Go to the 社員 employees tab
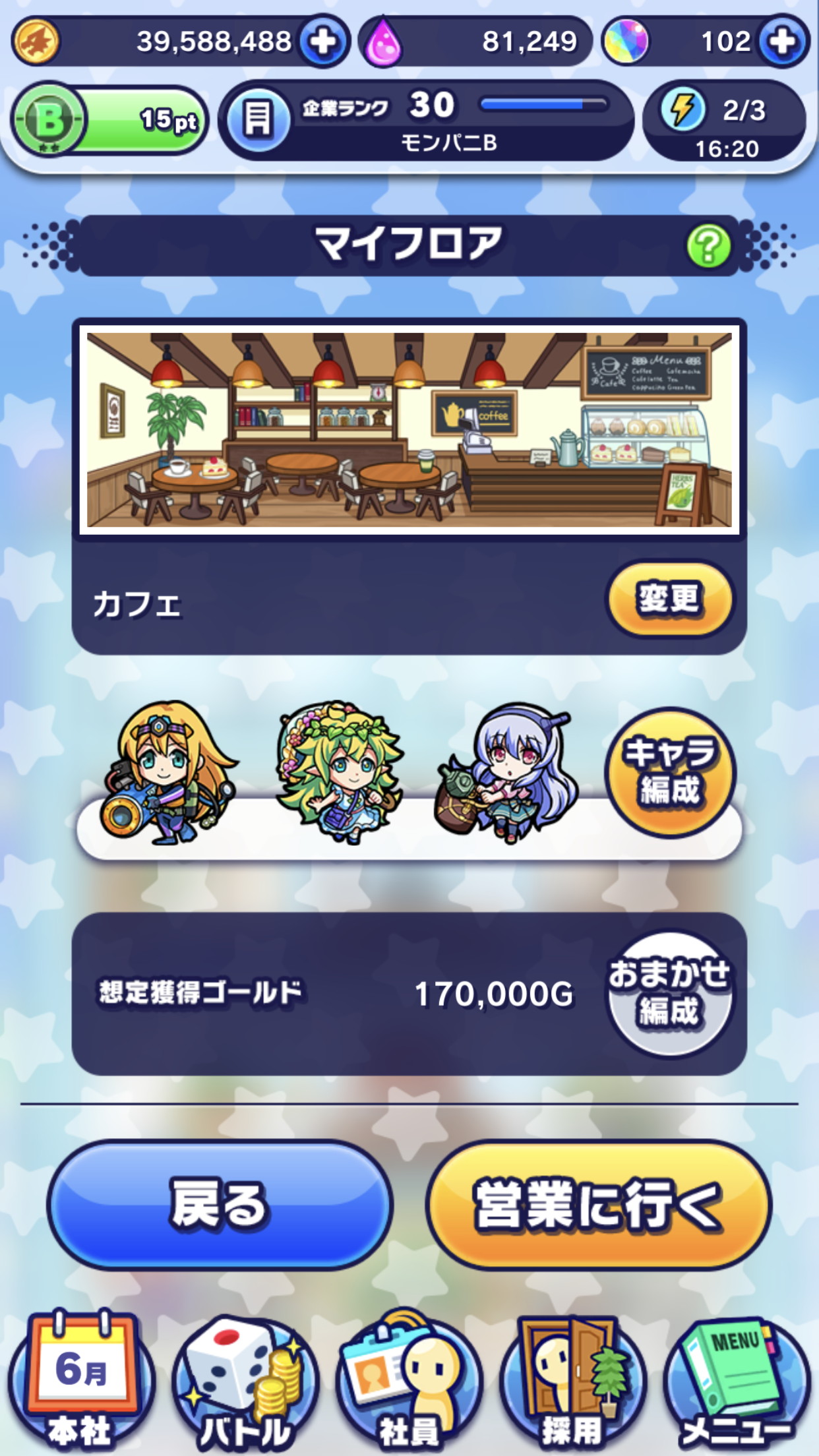The width and height of the screenshot is (819, 1456). pyautogui.click(x=409, y=1380)
